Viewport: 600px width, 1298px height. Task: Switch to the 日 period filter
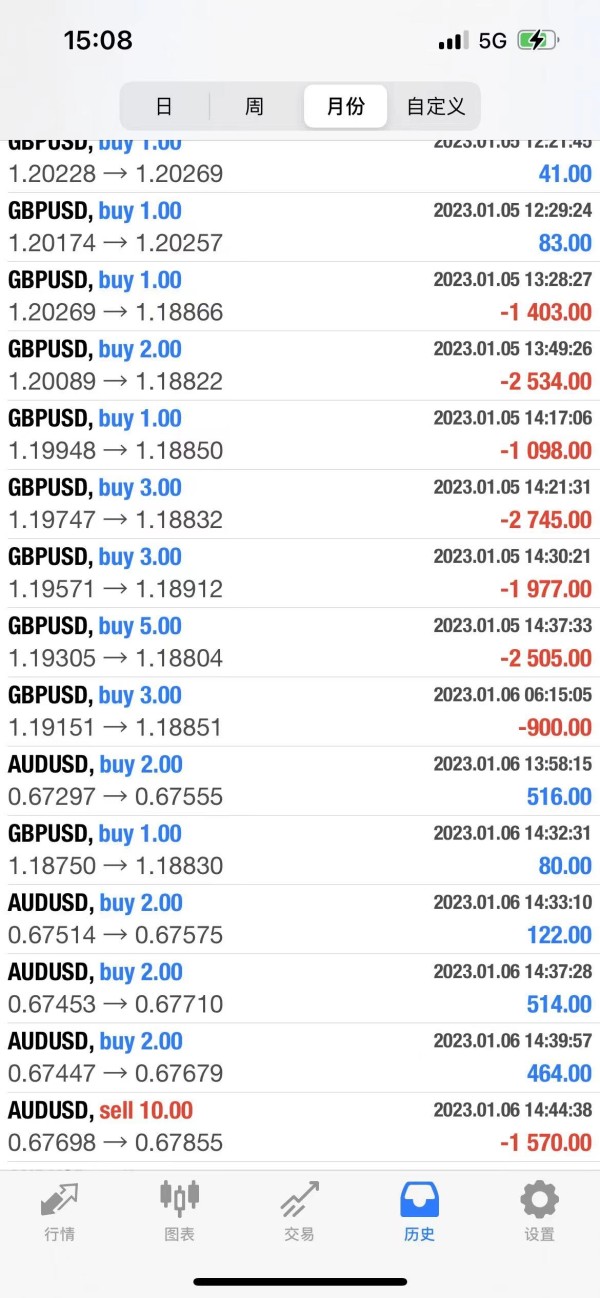(164, 106)
